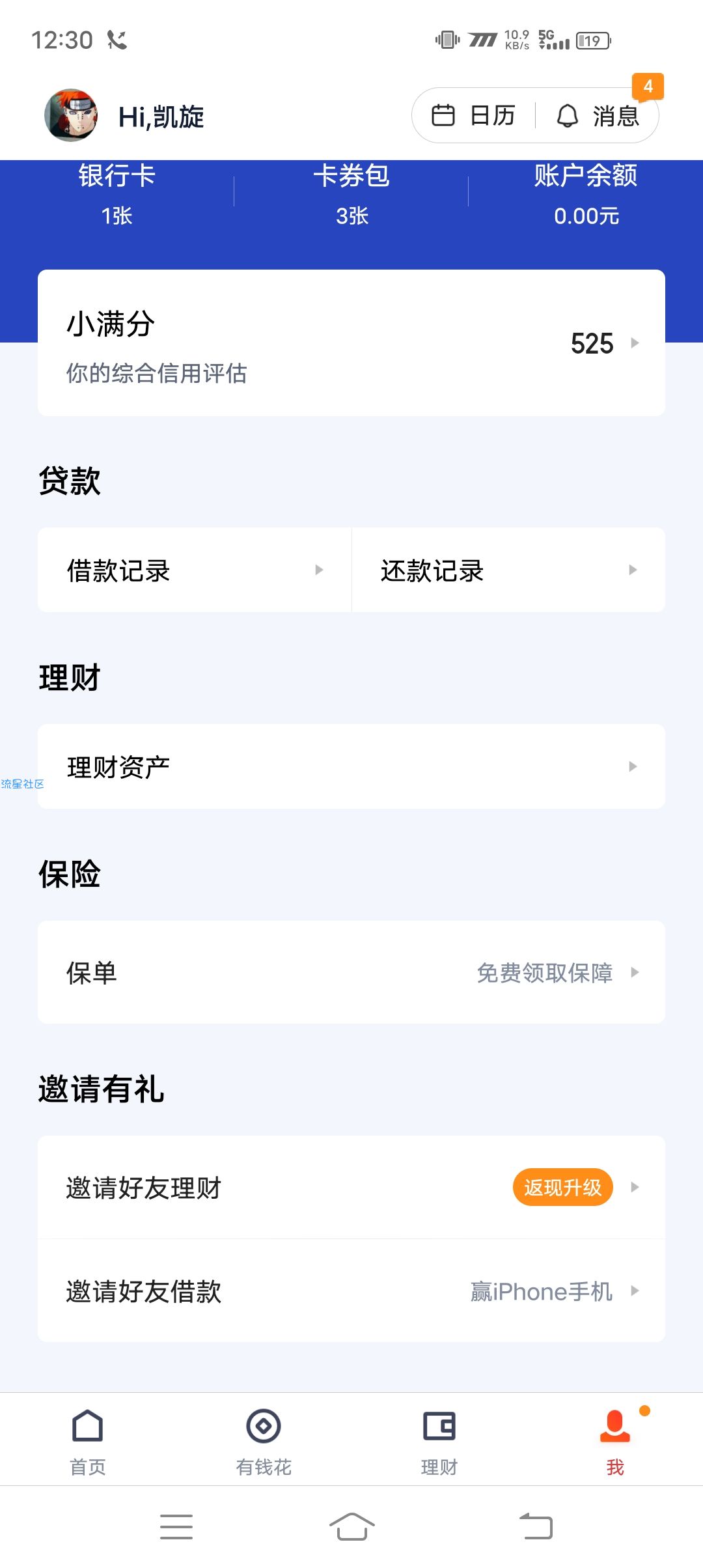The width and height of the screenshot is (703, 1568).
Task: Go back using system back button
Action: click(x=536, y=1526)
